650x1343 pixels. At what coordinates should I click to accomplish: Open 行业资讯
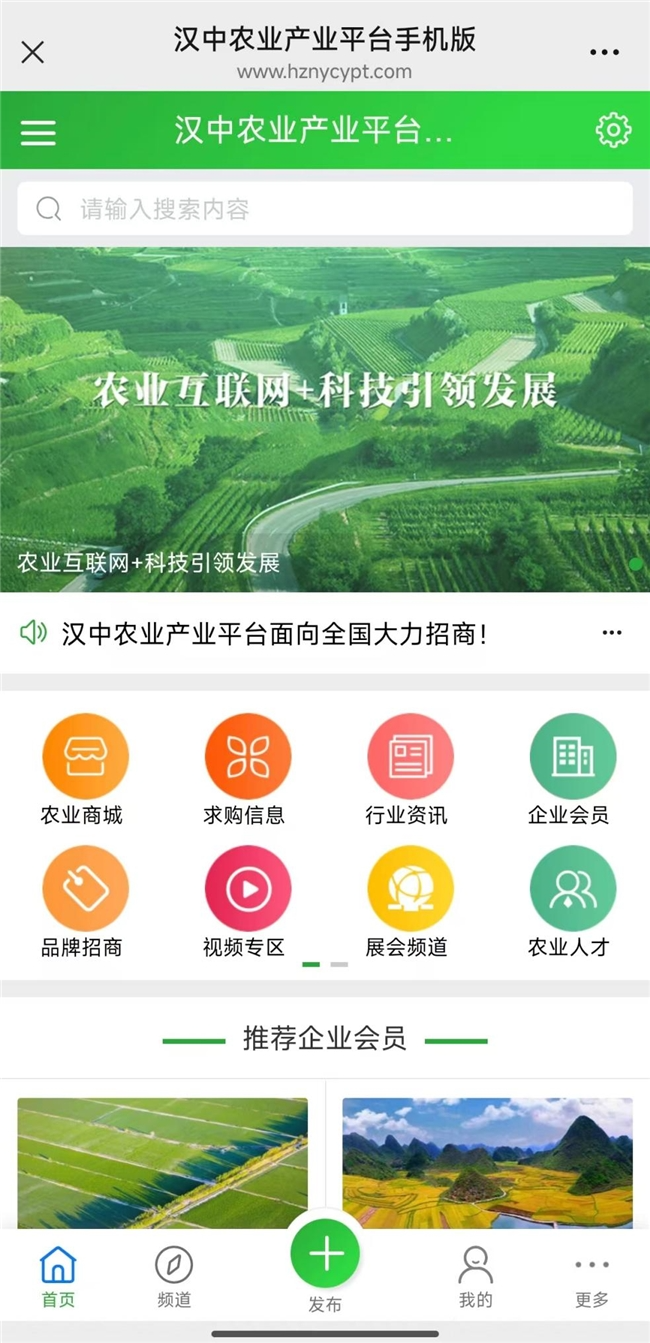[408, 770]
